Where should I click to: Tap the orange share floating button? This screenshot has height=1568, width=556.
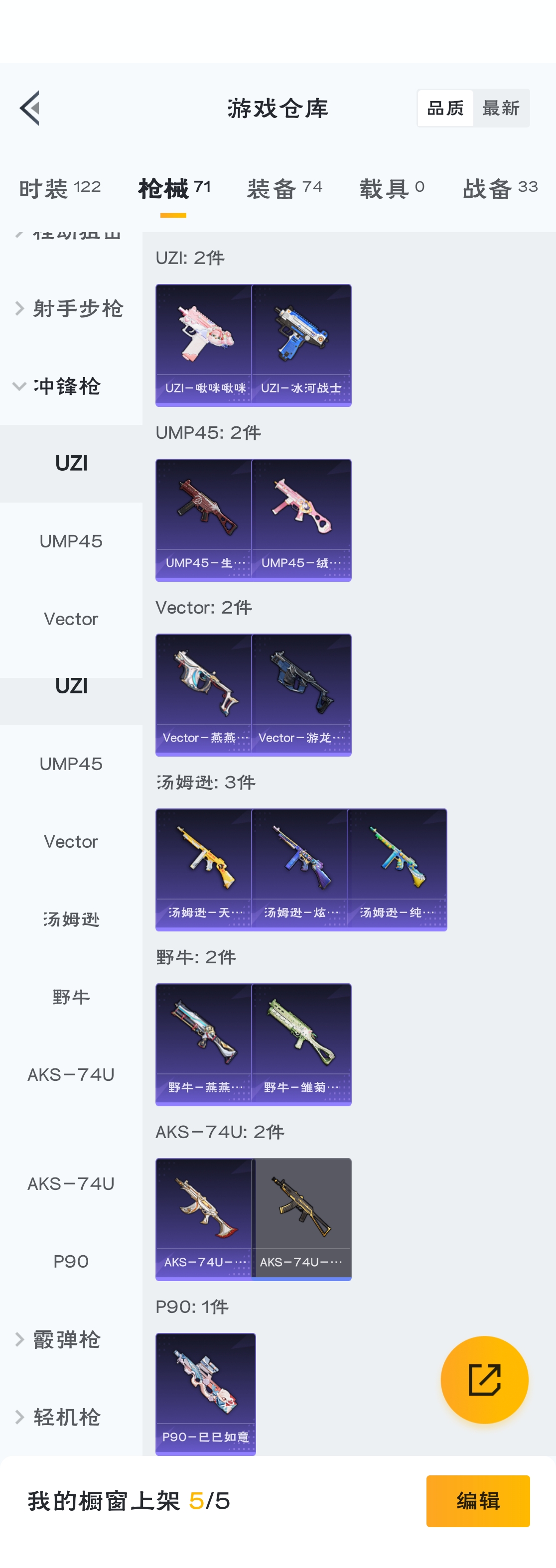[x=484, y=1380]
